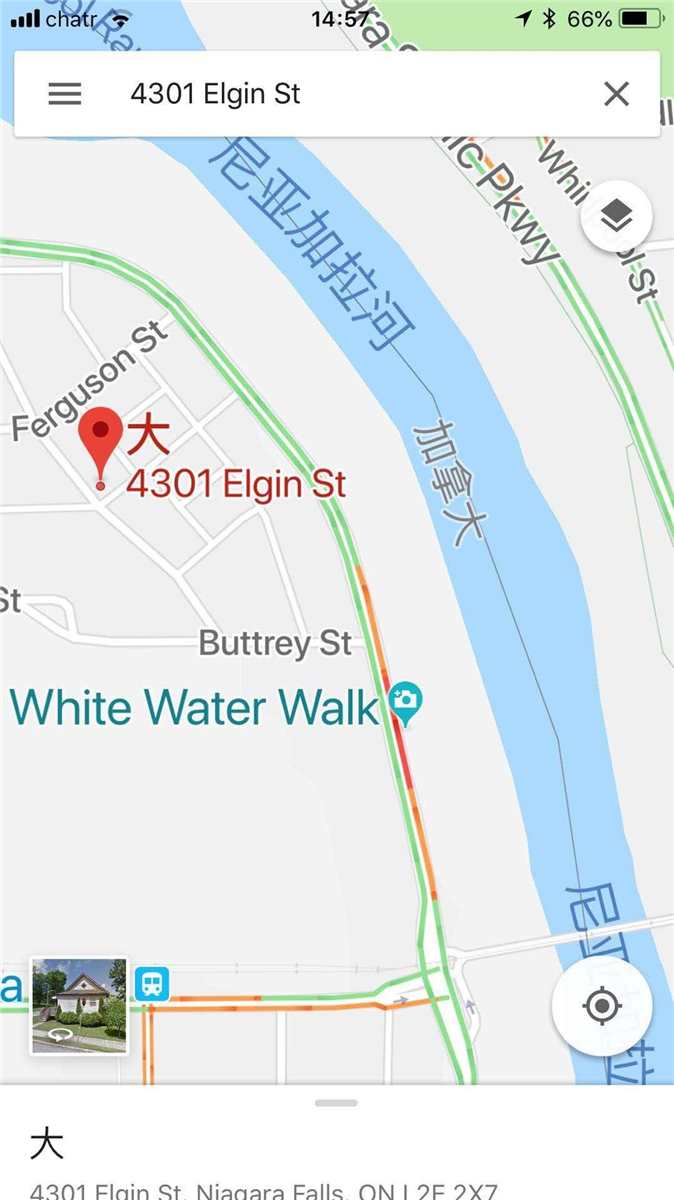Image resolution: width=674 pixels, height=1200 pixels.
Task: Open White Water Walk place marker
Action: click(406, 702)
